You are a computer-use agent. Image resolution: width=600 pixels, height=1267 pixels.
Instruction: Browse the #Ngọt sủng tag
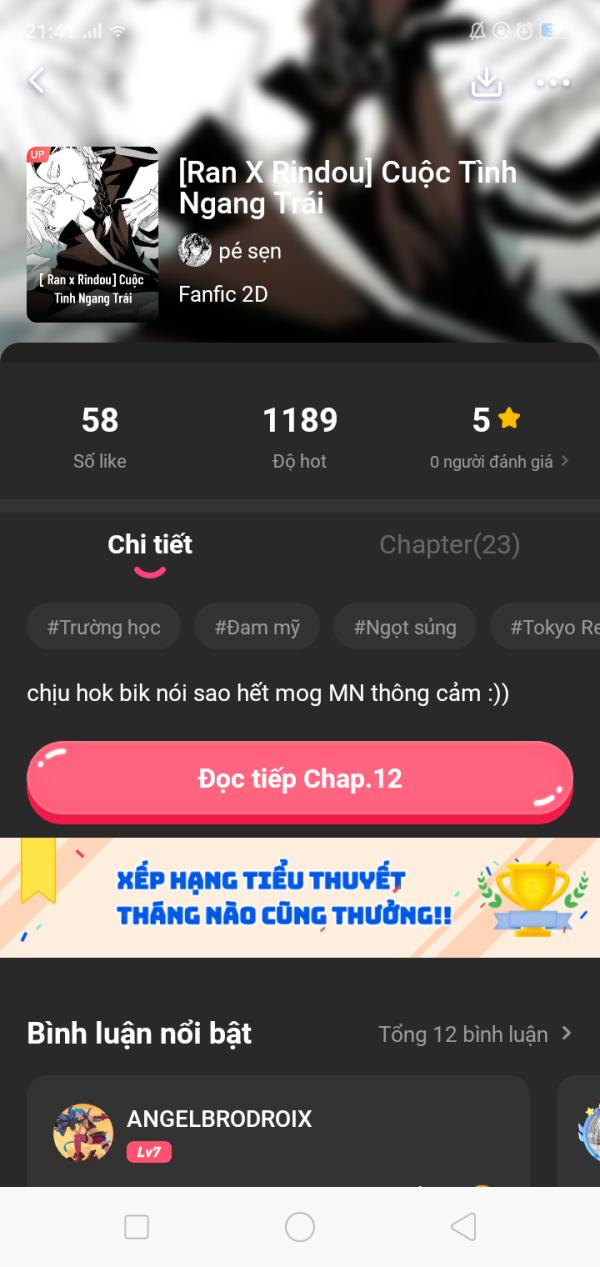pos(404,627)
